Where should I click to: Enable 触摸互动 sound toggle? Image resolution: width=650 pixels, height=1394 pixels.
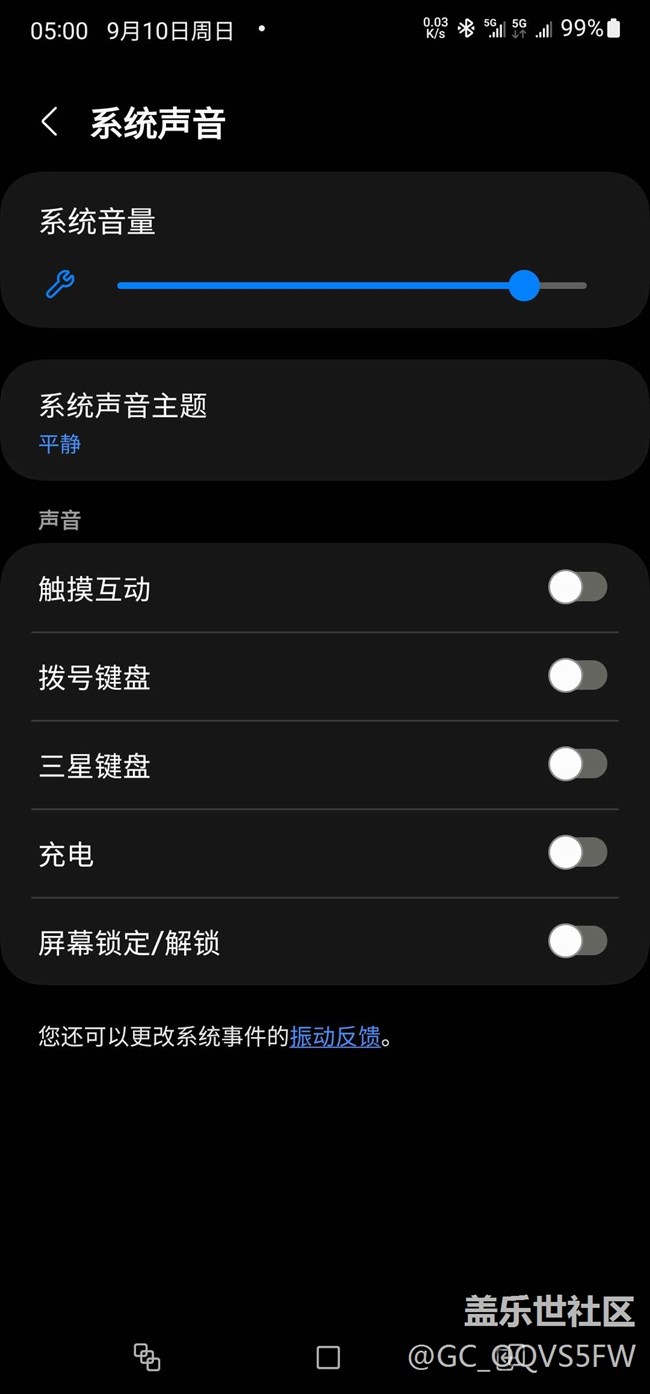click(x=577, y=588)
